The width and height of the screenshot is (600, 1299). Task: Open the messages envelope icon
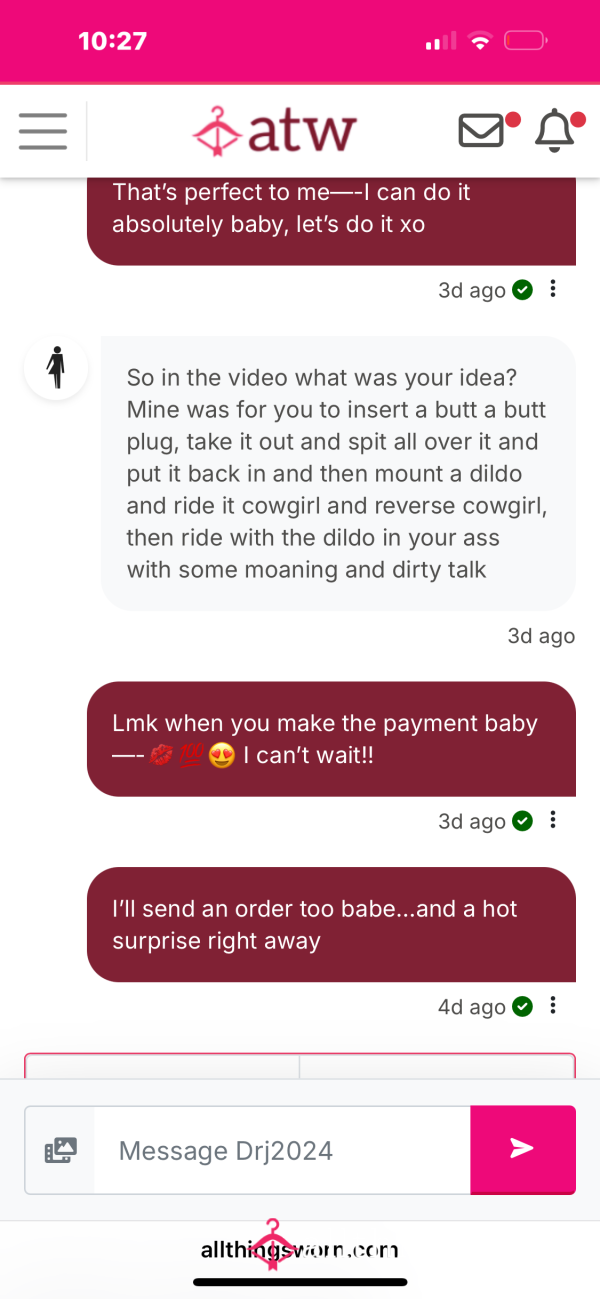(x=481, y=131)
